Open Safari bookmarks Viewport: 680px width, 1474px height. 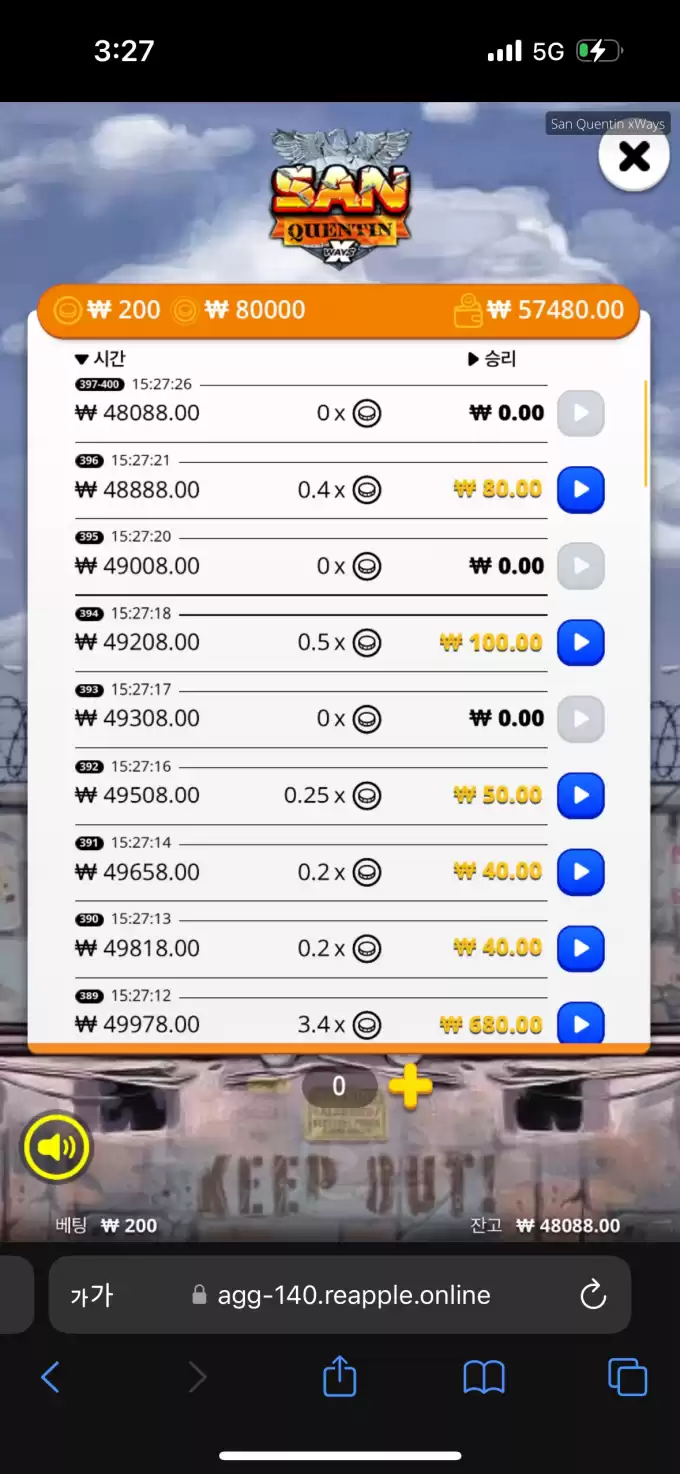point(484,1378)
